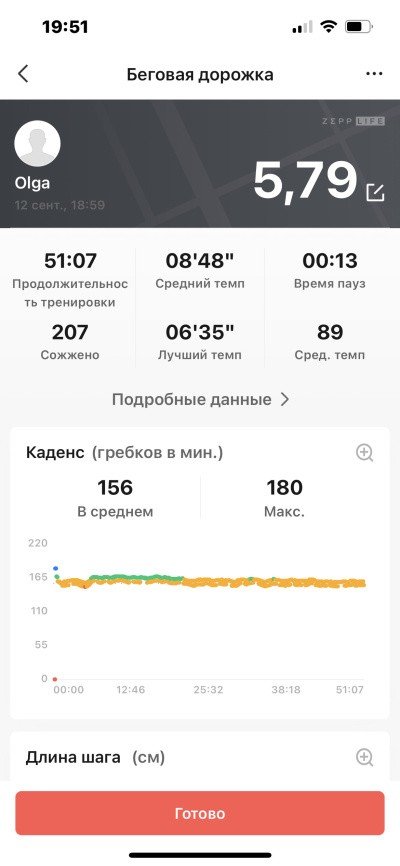Go back from Беговая дорожка screen
Screen dimensions: 400x866
[23, 74]
